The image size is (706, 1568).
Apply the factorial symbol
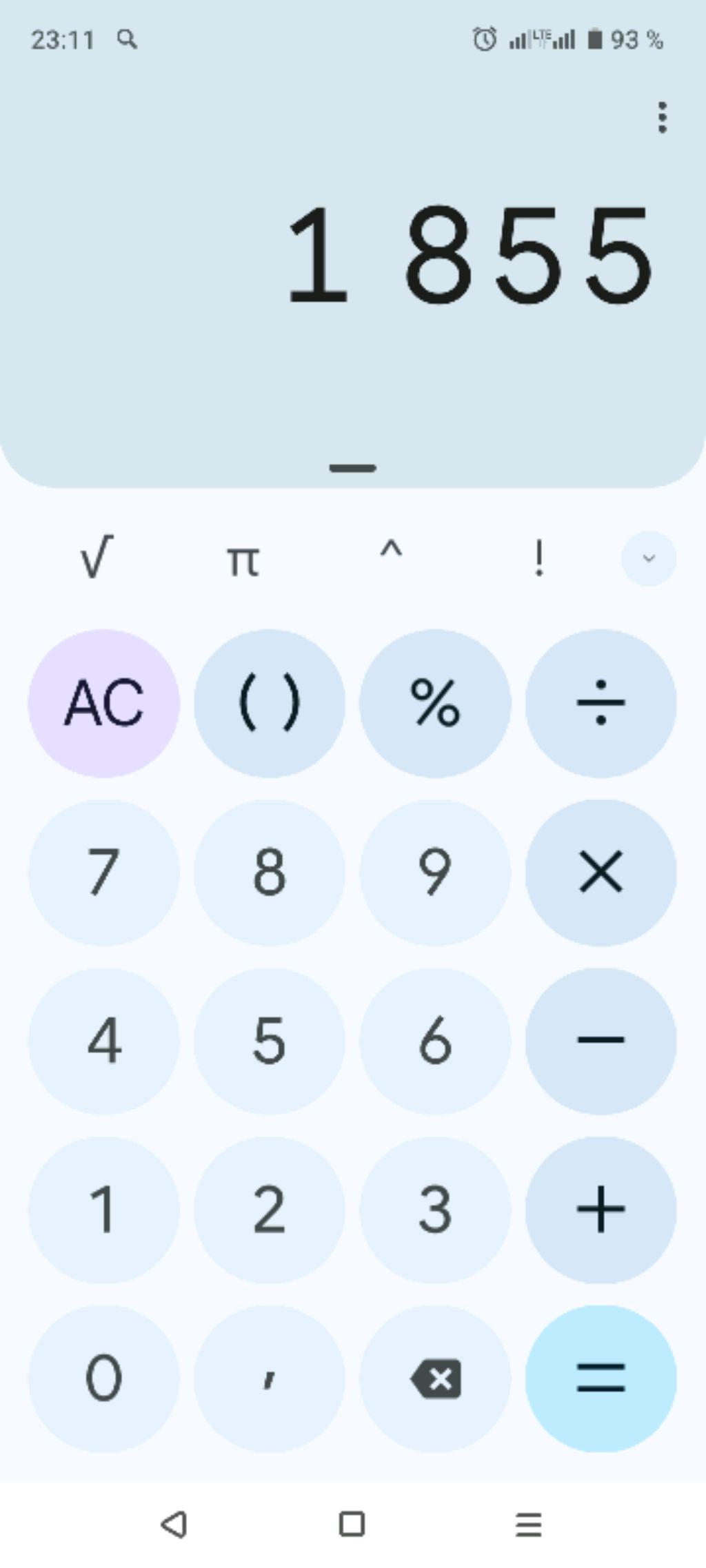[539, 558]
